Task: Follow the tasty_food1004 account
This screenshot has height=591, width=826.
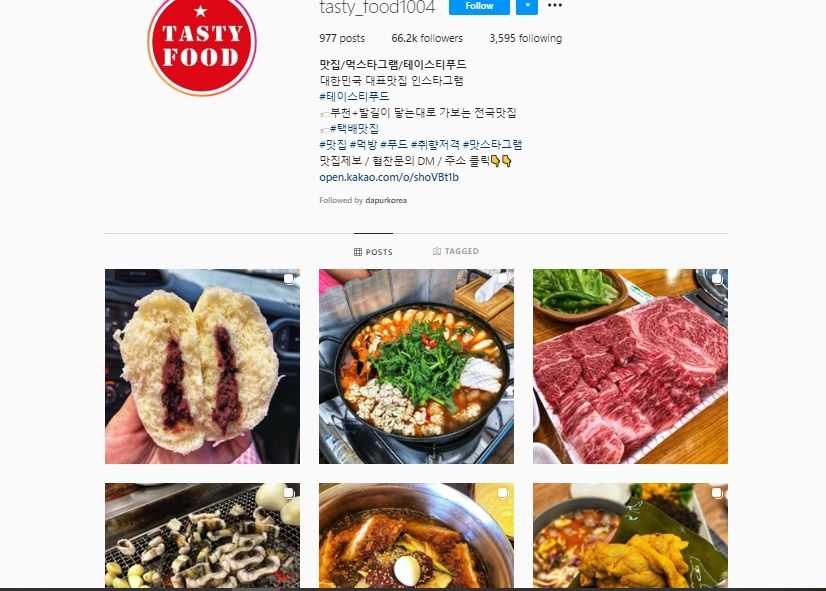Action: tap(479, 6)
